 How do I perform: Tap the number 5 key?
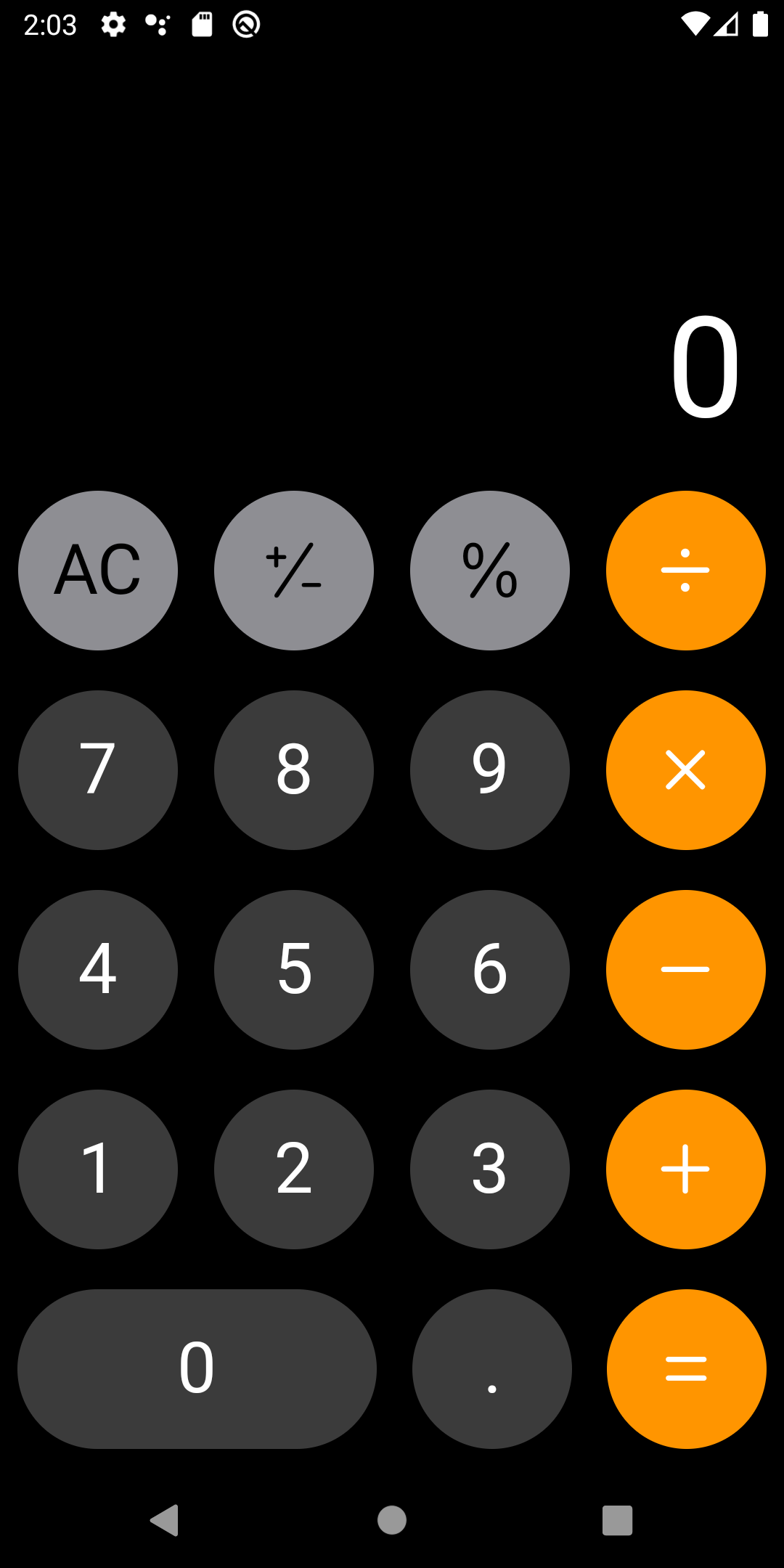point(294,970)
